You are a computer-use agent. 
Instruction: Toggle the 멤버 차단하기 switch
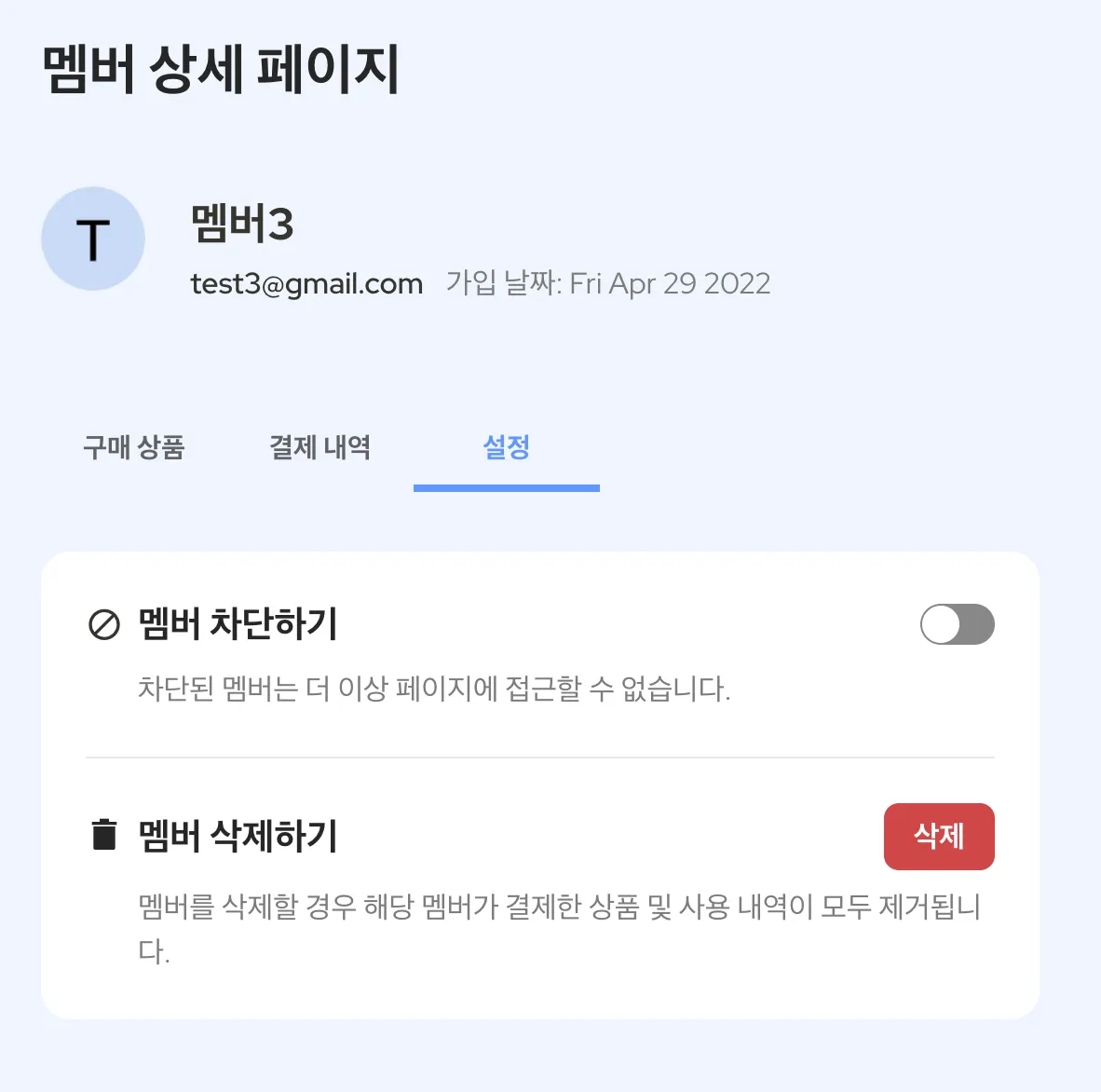957,624
